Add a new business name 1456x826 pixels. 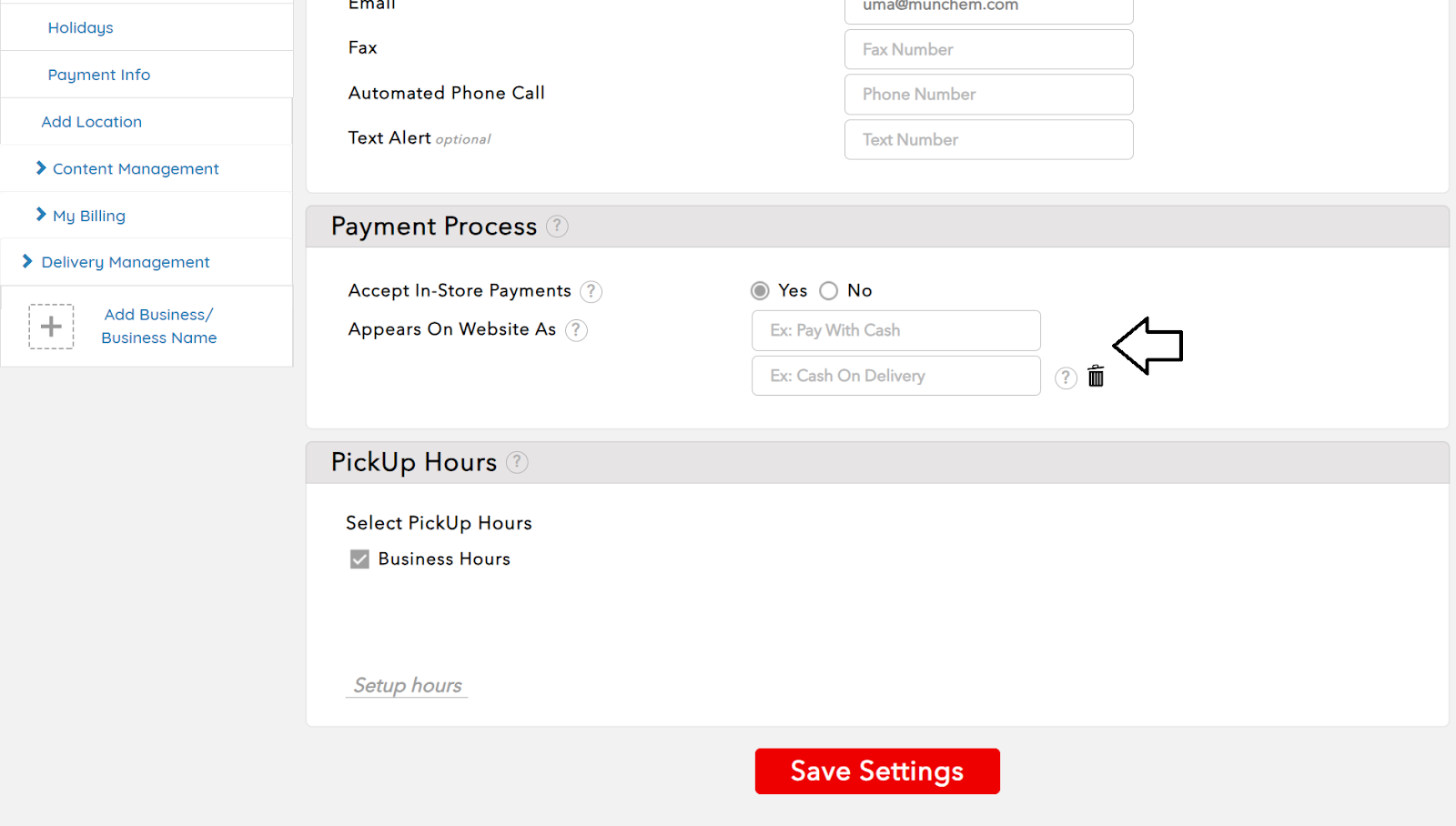click(x=158, y=326)
